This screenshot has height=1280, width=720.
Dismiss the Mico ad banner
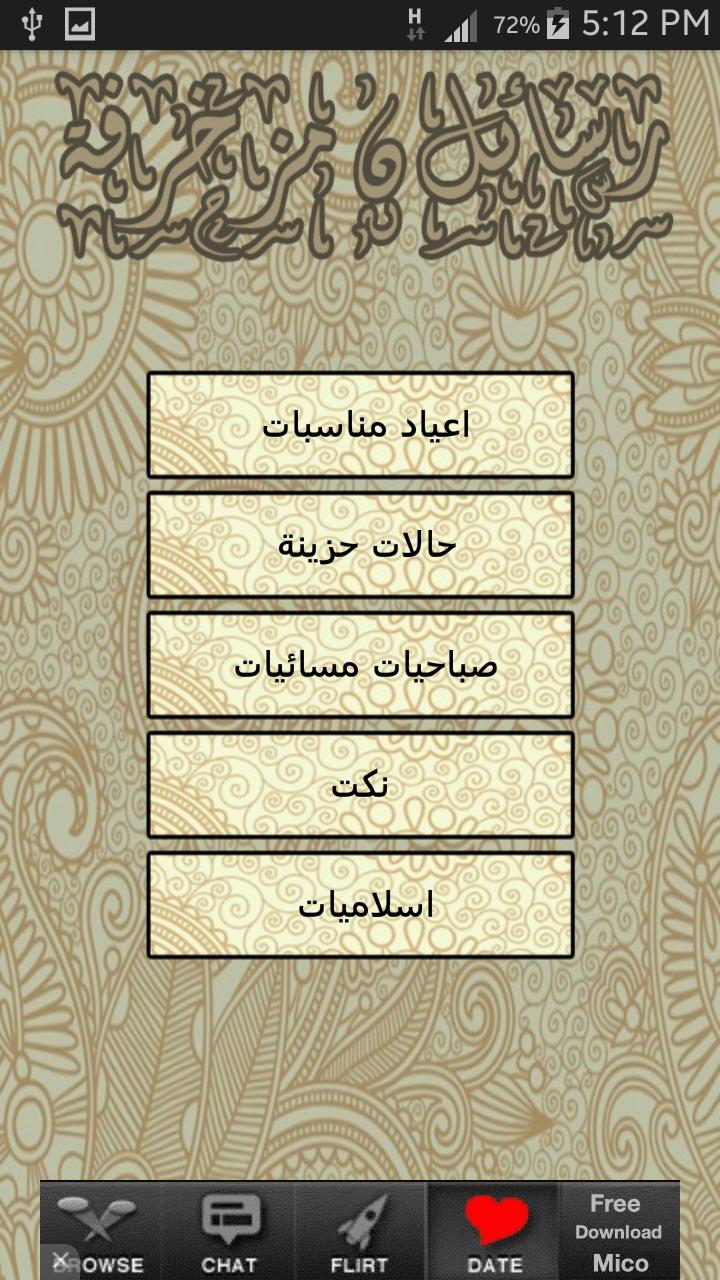pyautogui.click(x=60, y=1260)
